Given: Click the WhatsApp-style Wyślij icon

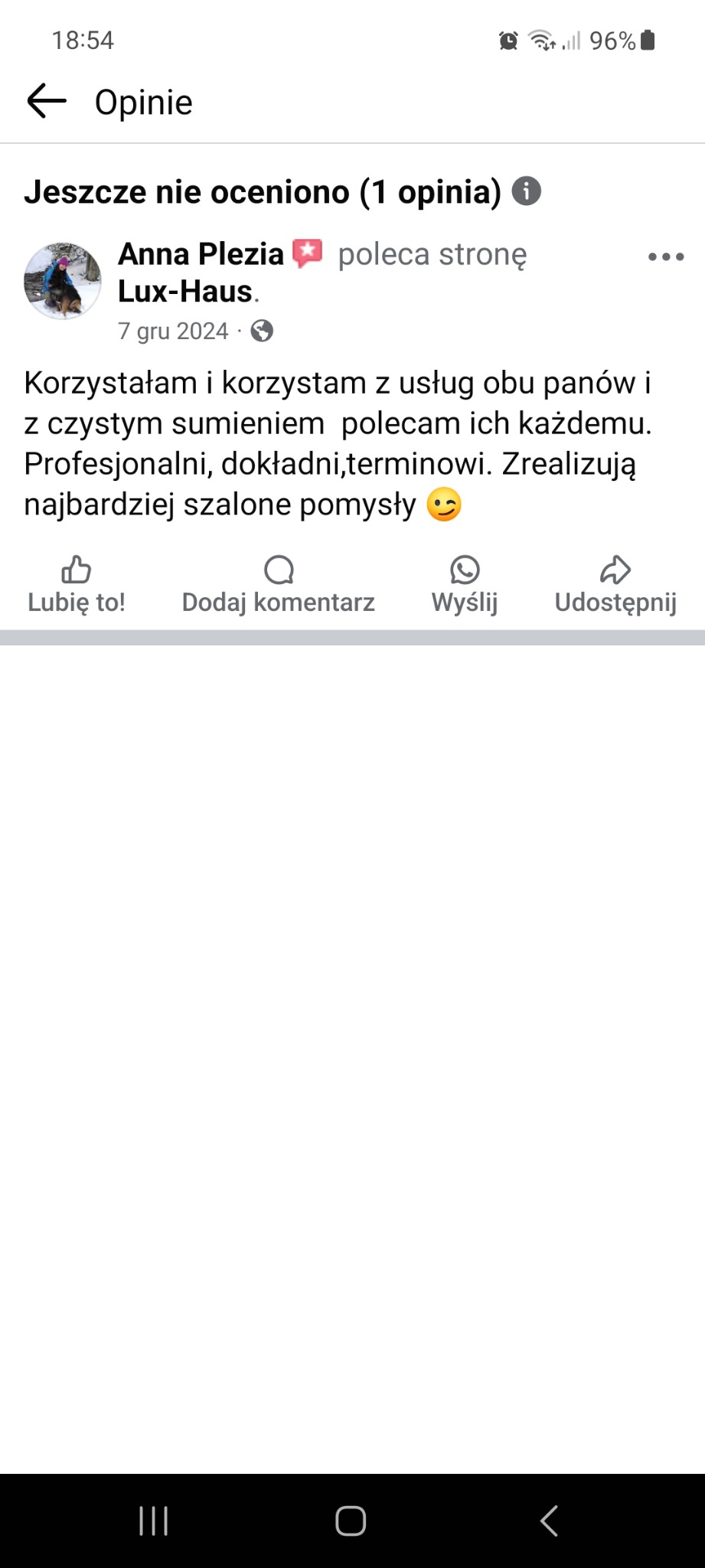Looking at the screenshot, I should pyautogui.click(x=464, y=569).
